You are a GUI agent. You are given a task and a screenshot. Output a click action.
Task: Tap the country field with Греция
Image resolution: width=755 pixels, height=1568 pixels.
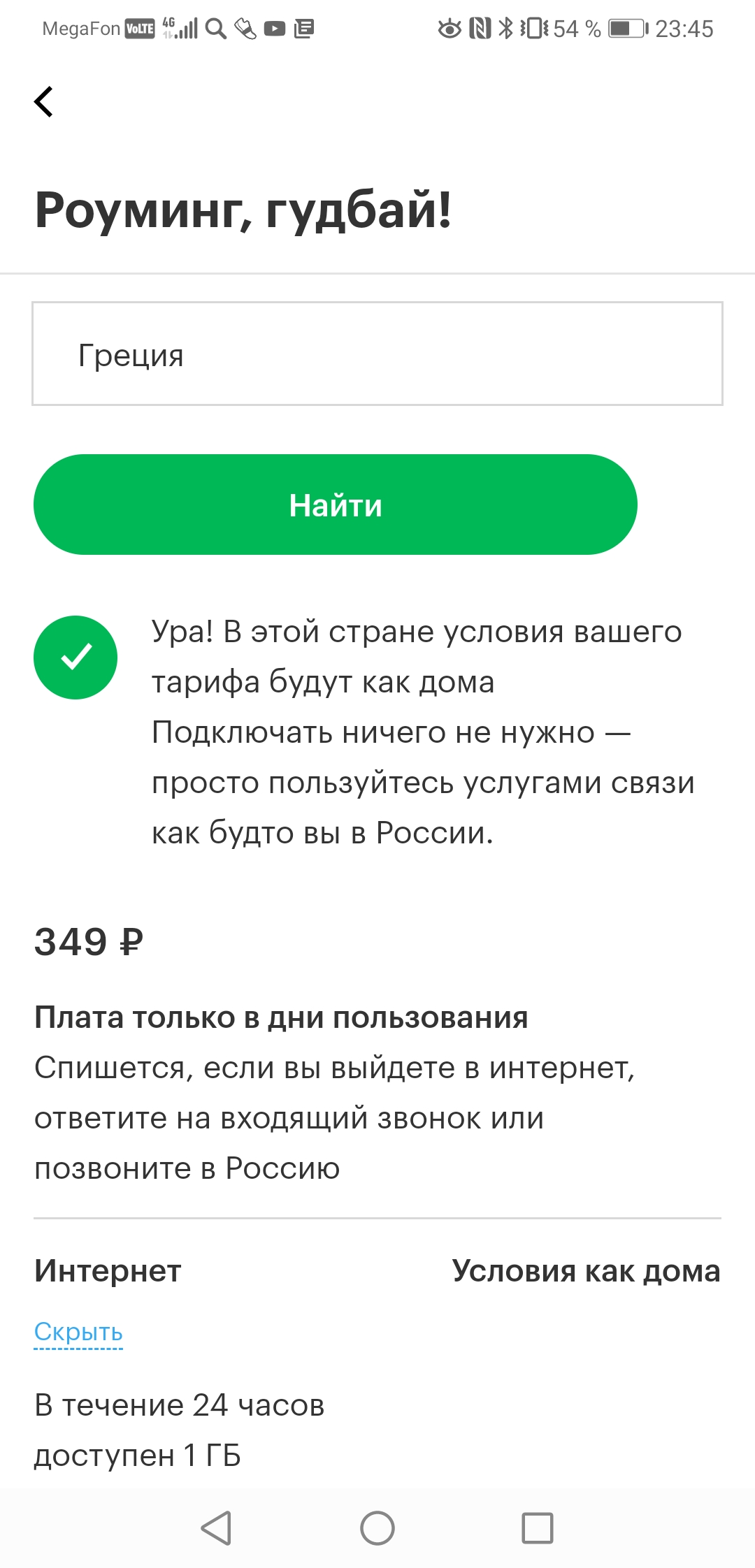(x=377, y=354)
